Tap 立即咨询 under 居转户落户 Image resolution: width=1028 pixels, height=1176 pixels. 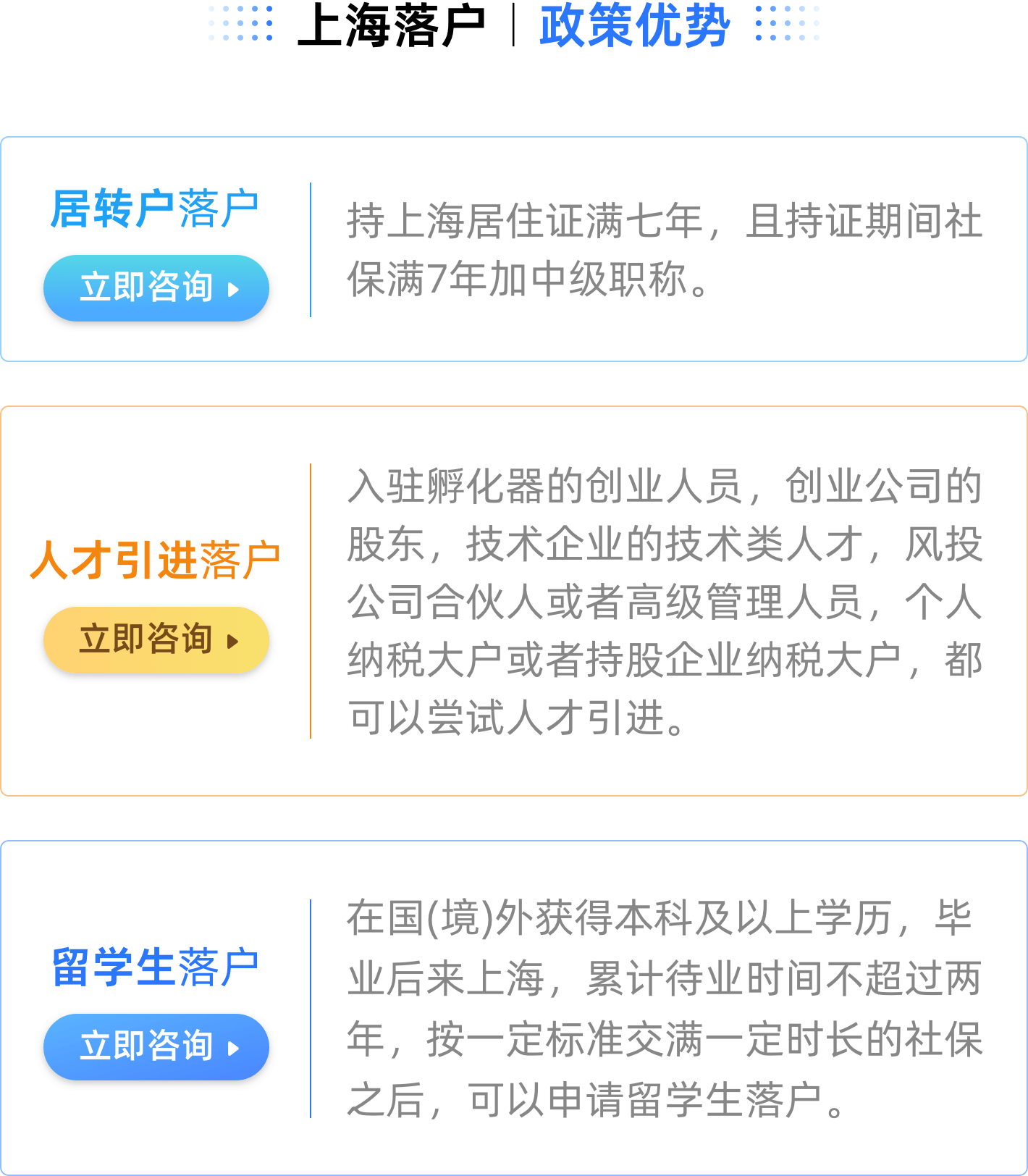156,287
